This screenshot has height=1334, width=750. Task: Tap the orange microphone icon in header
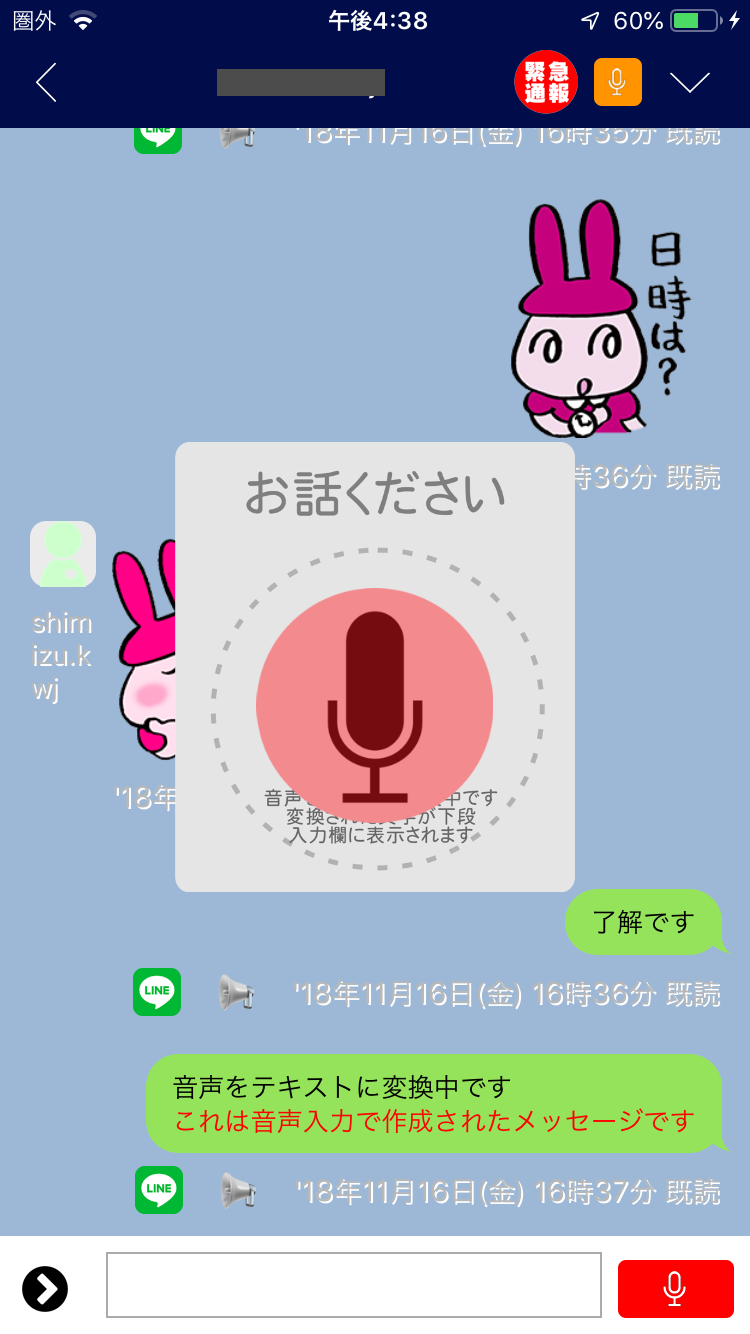pyautogui.click(x=618, y=82)
